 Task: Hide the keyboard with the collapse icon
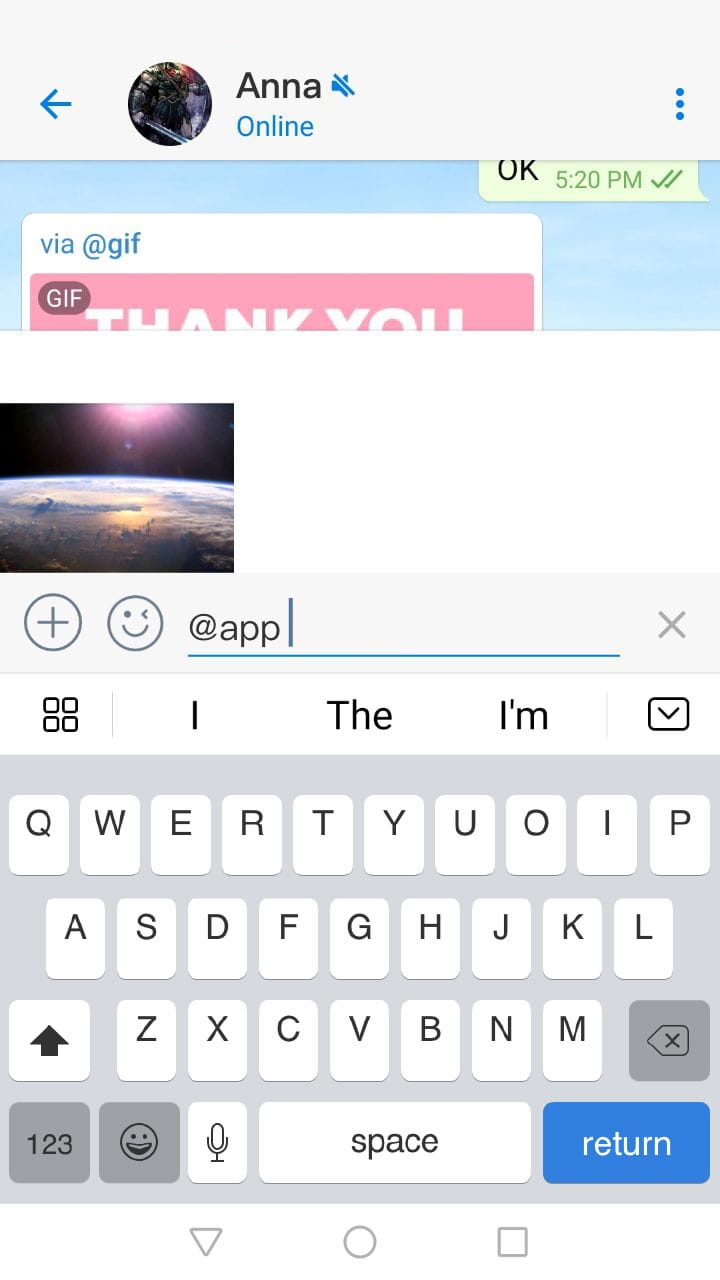click(668, 714)
